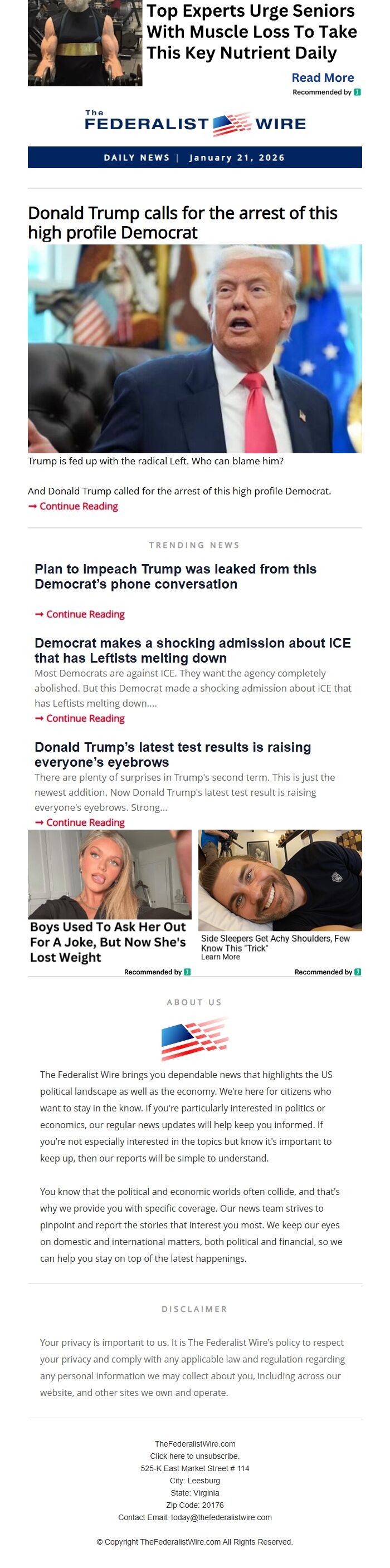Open the Read More ad link
Viewport: 390px width, 1568px height.
click(323, 78)
